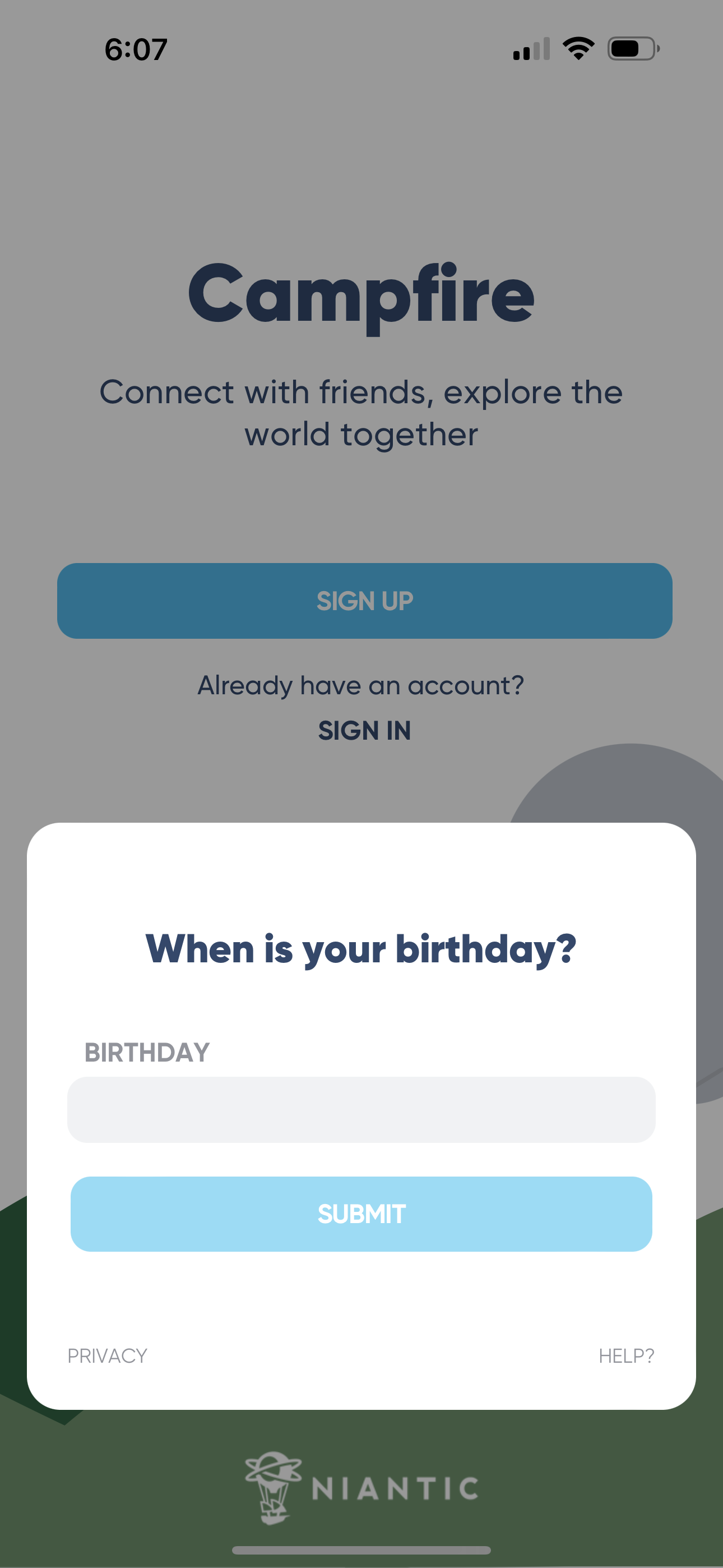Submit the birthday form
Viewport: 723px width, 1568px height.
point(361,1214)
